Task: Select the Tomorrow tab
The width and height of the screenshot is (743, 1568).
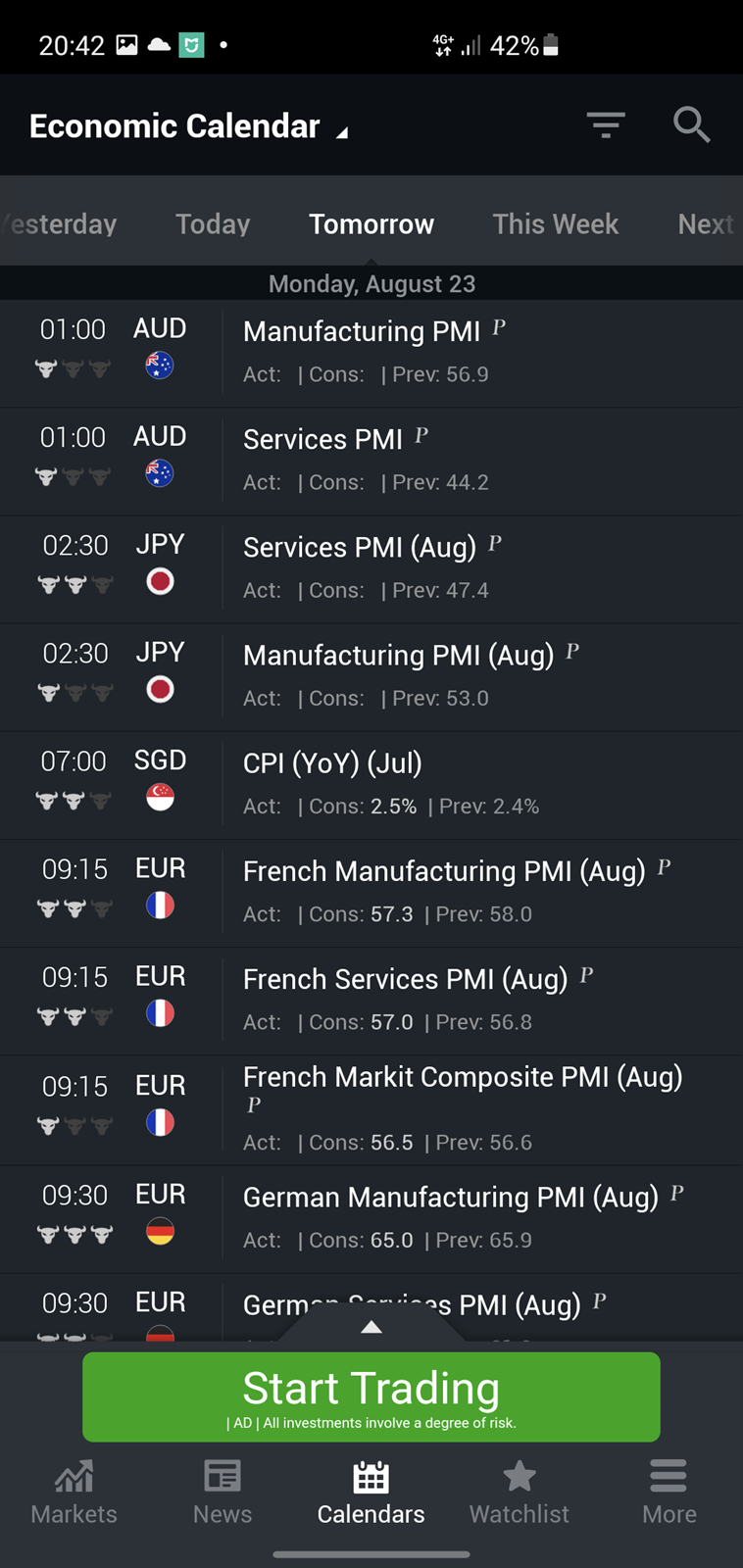Action: pyautogui.click(x=371, y=223)
